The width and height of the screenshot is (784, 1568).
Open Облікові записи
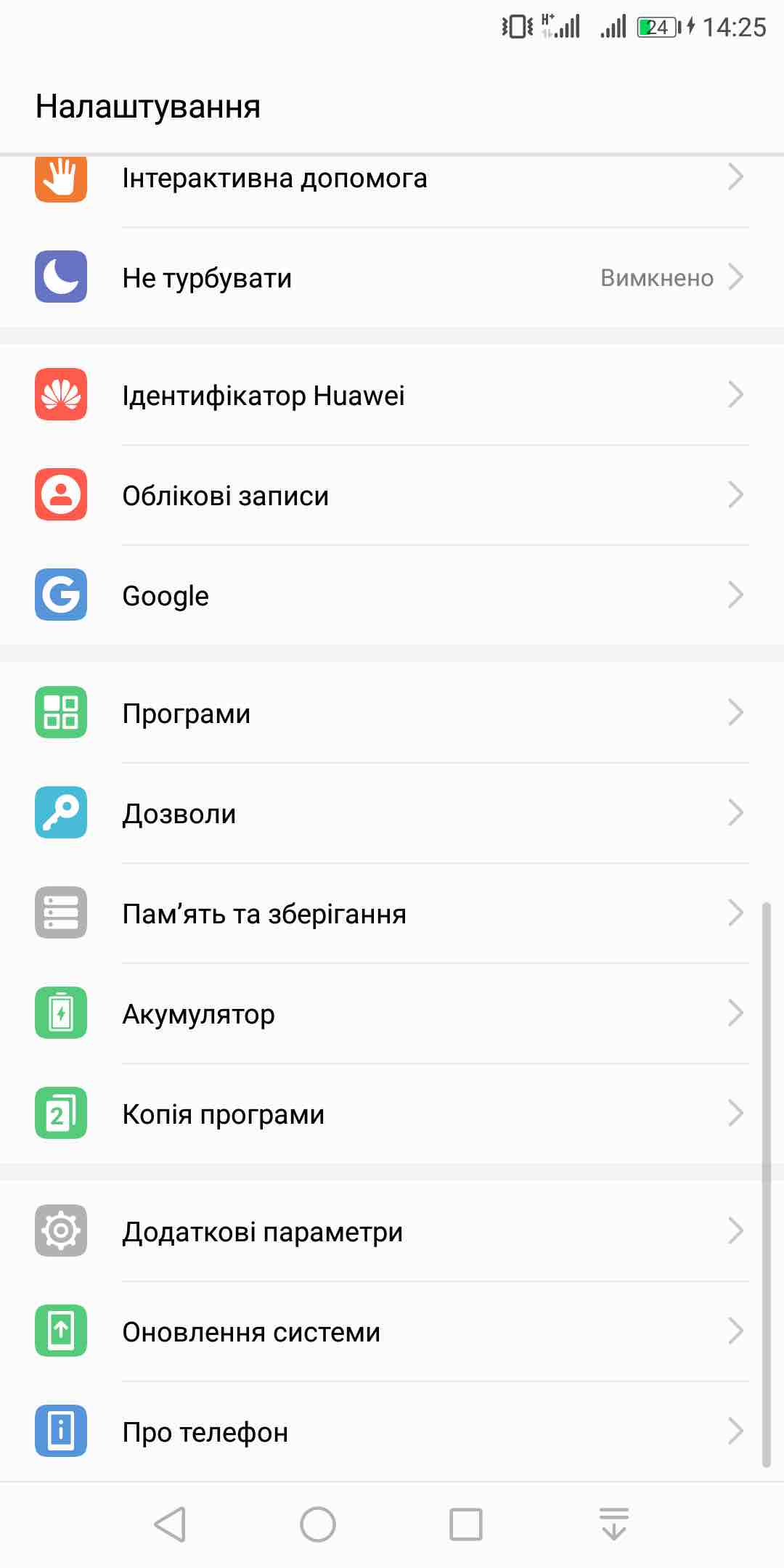tap(392, 496)
